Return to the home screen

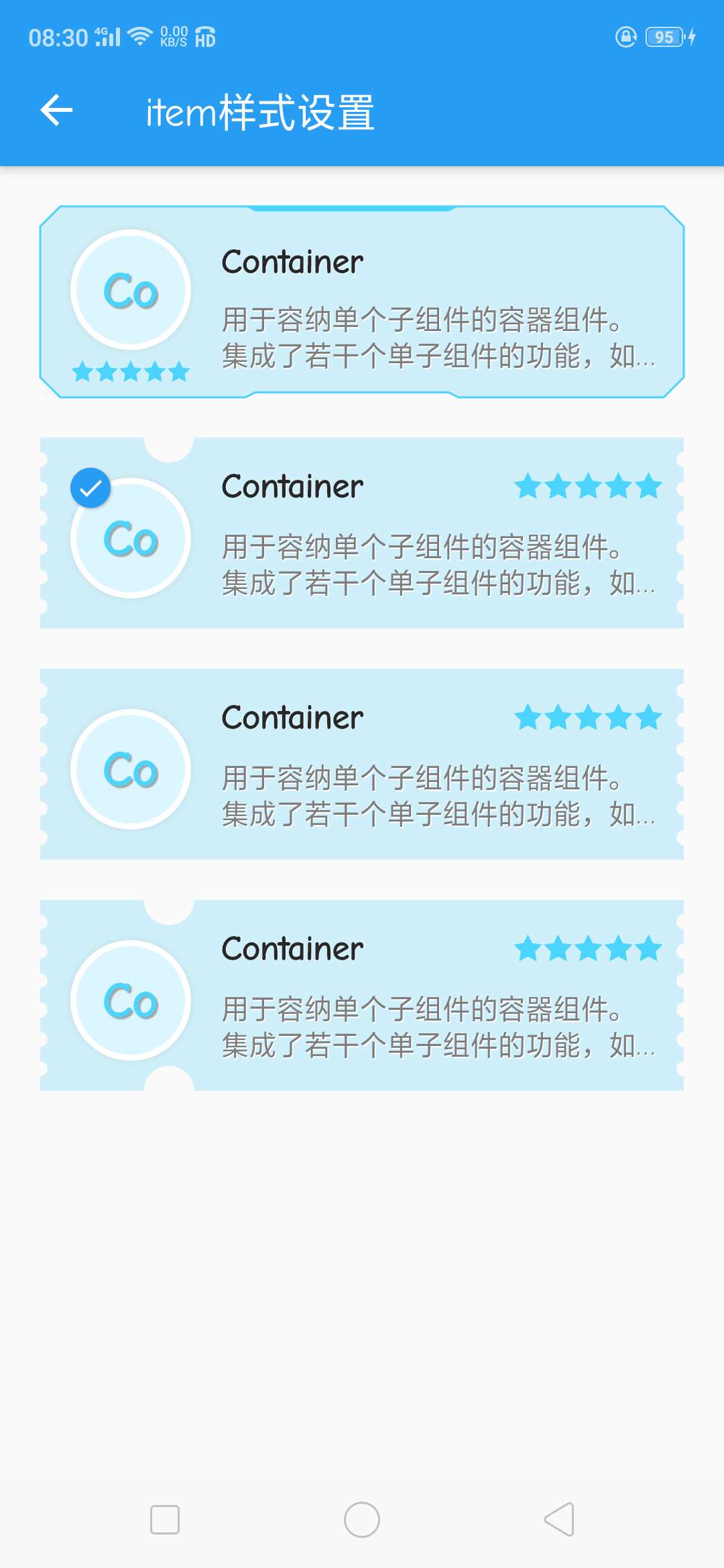[x=362, y=1519]
